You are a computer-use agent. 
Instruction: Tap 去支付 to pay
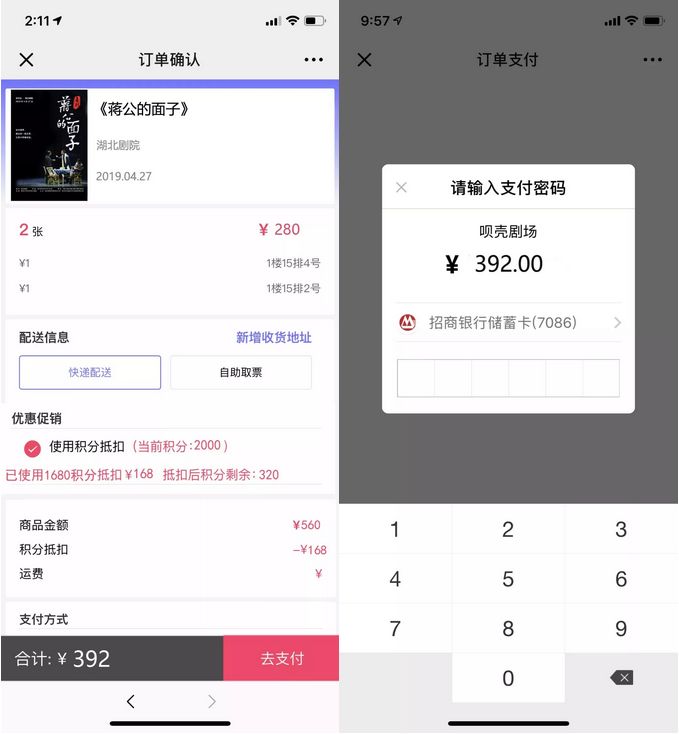(x=281, y=658)
